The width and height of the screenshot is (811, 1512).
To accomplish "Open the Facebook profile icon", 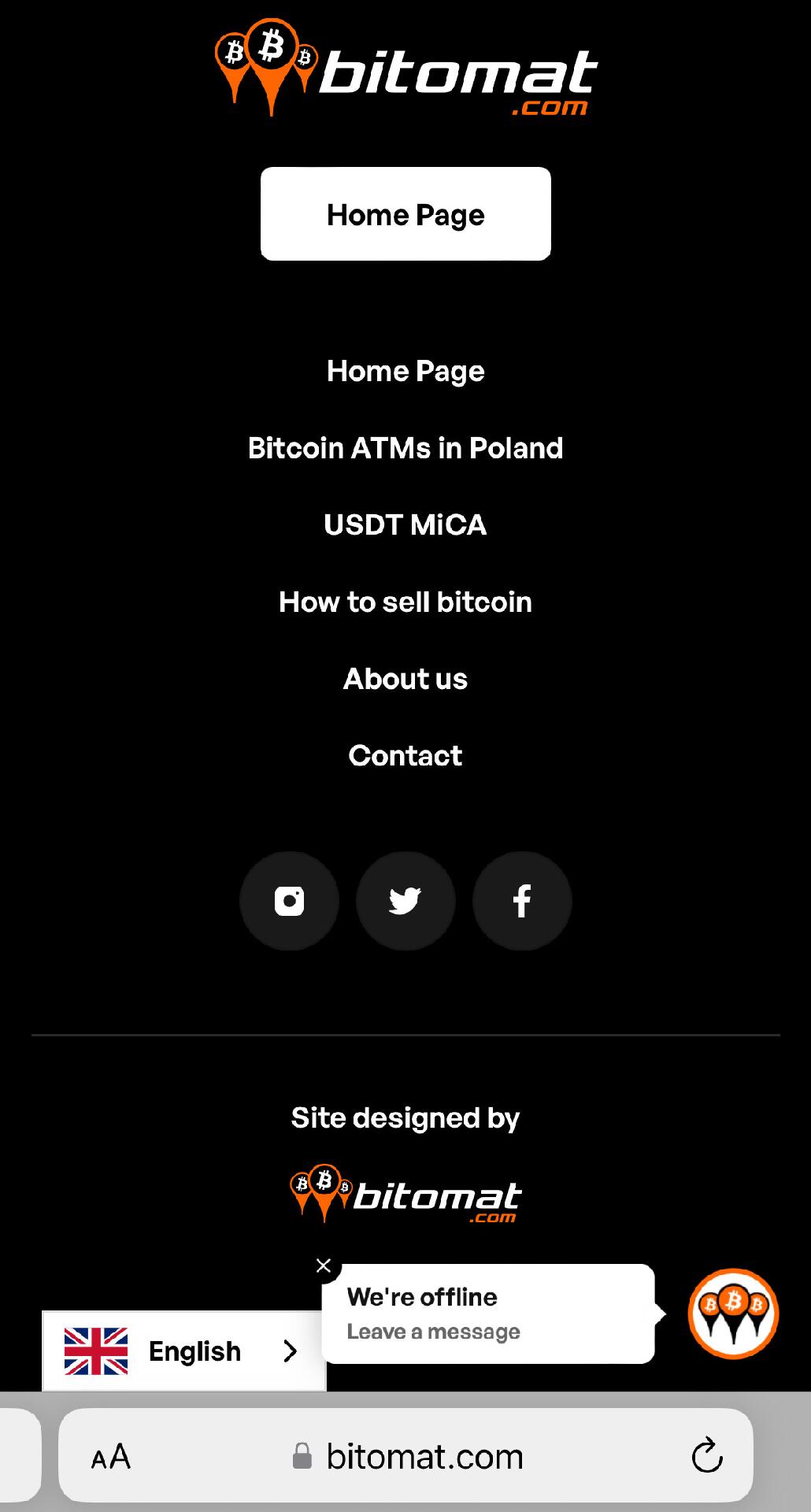I will 522,901.
